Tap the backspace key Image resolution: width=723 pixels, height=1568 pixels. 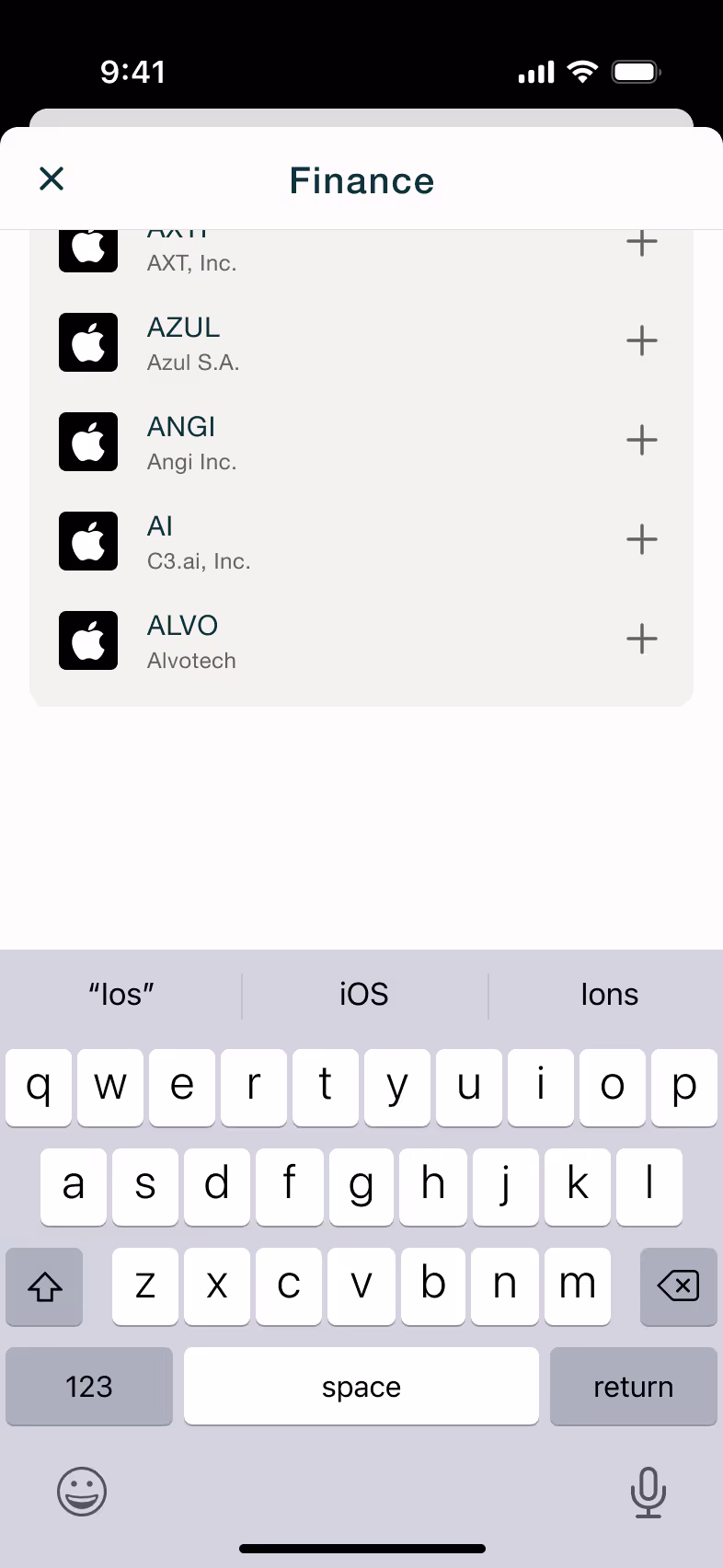(x=679, y=1286)
